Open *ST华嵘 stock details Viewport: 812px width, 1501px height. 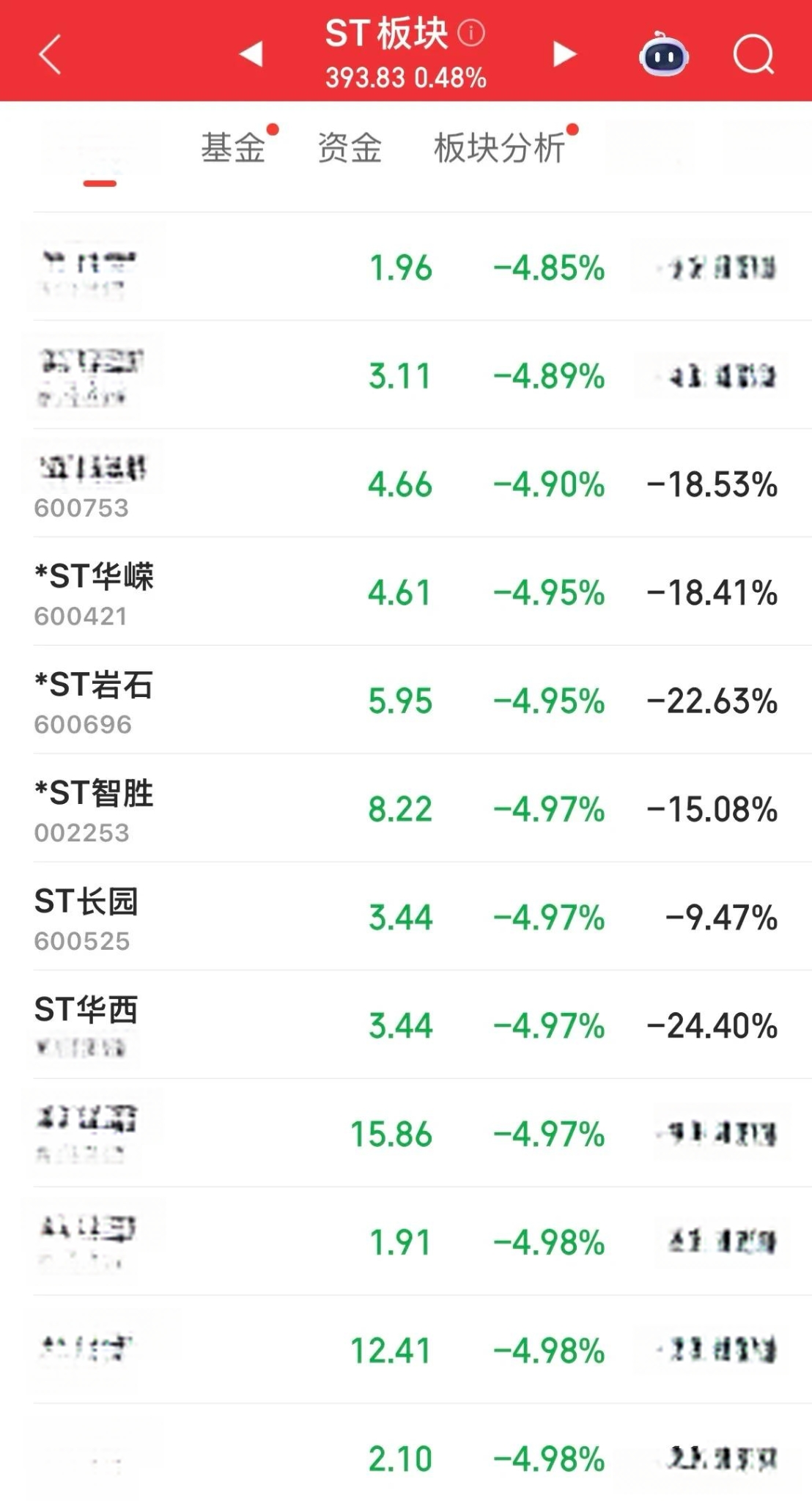(422, 592)
